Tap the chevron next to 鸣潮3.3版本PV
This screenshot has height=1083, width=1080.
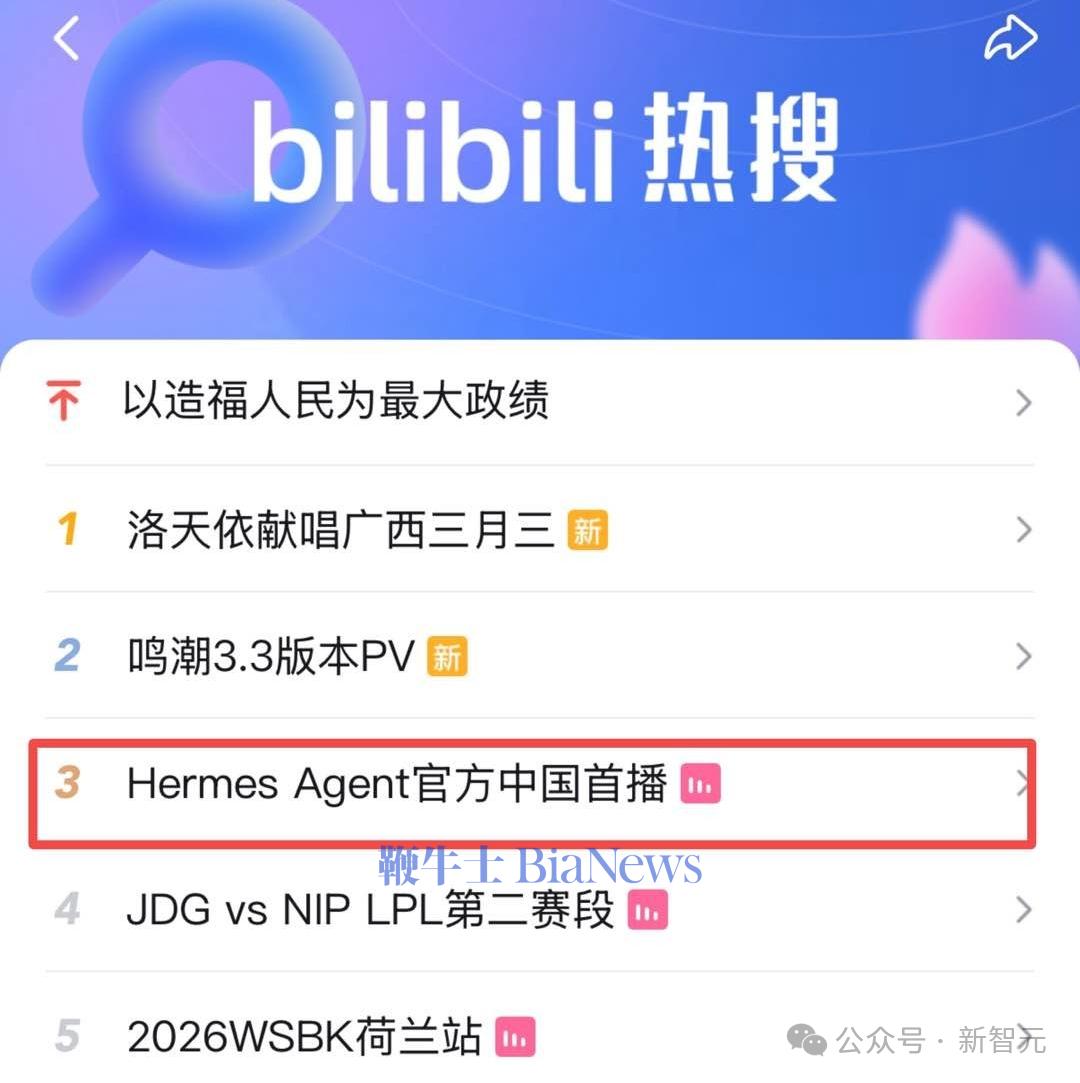tap(1022, 656)
